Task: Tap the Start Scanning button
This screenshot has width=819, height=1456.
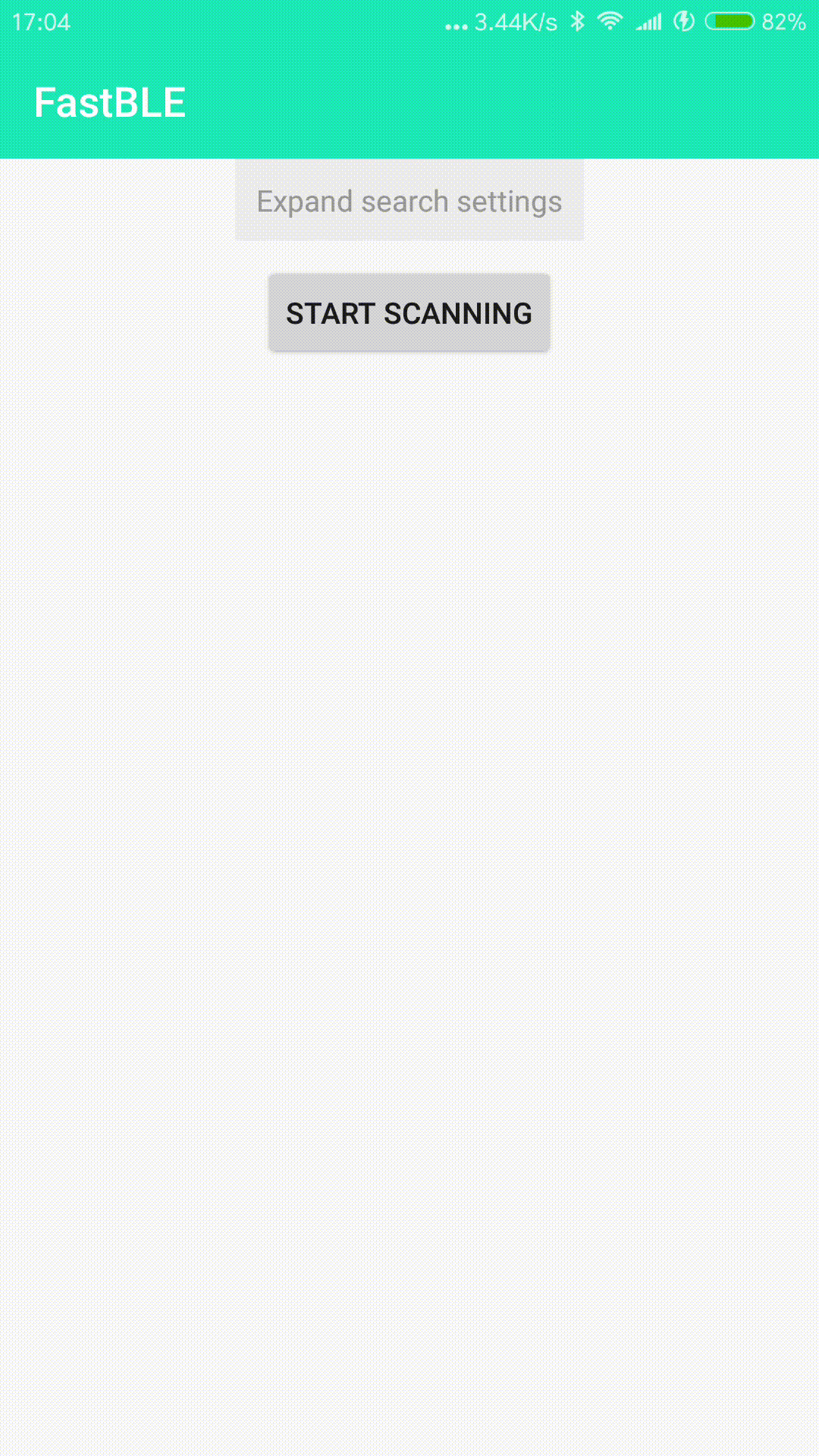Action: click(x=409, y=313)
